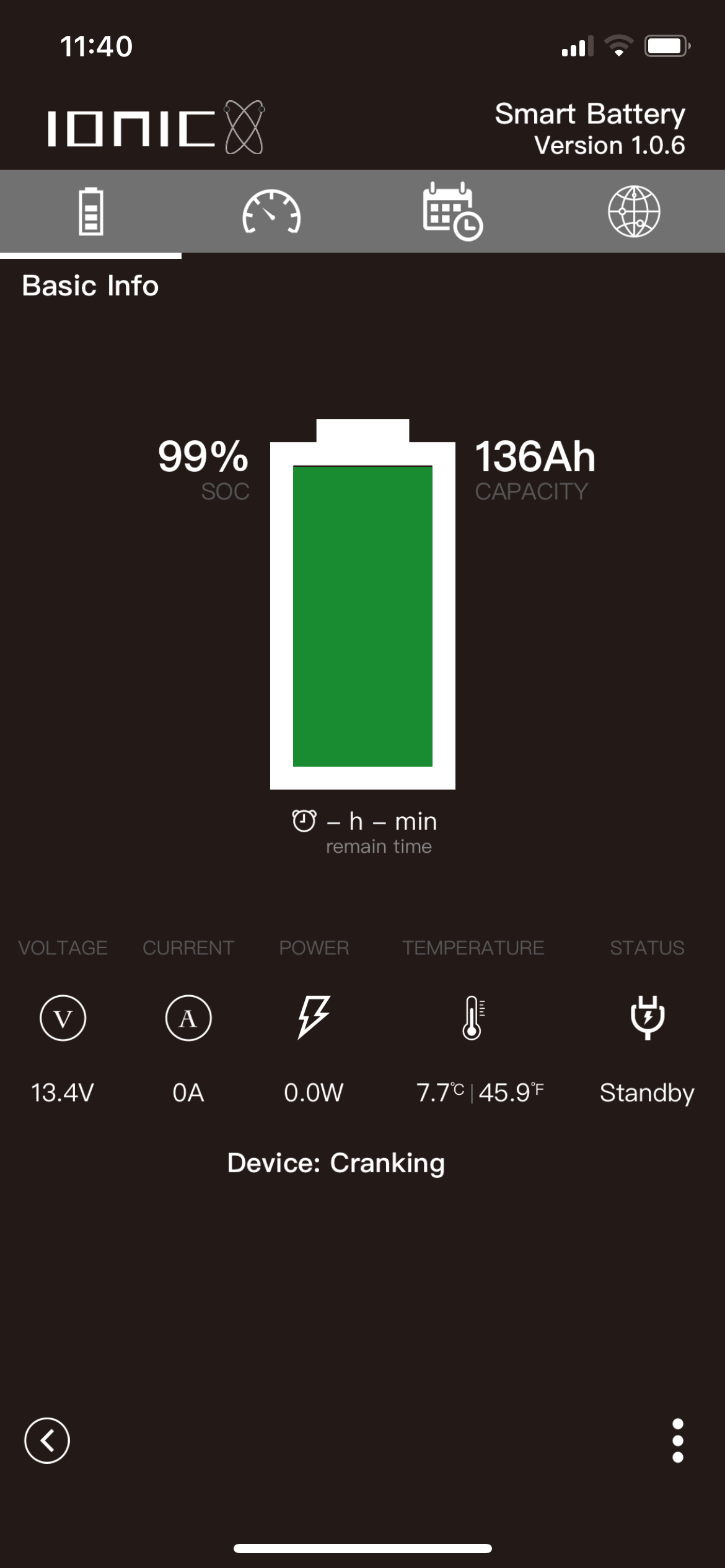Go back using the circled arrow
The width and height of the screenshot is (725, 1568).
coord(47,1440)
